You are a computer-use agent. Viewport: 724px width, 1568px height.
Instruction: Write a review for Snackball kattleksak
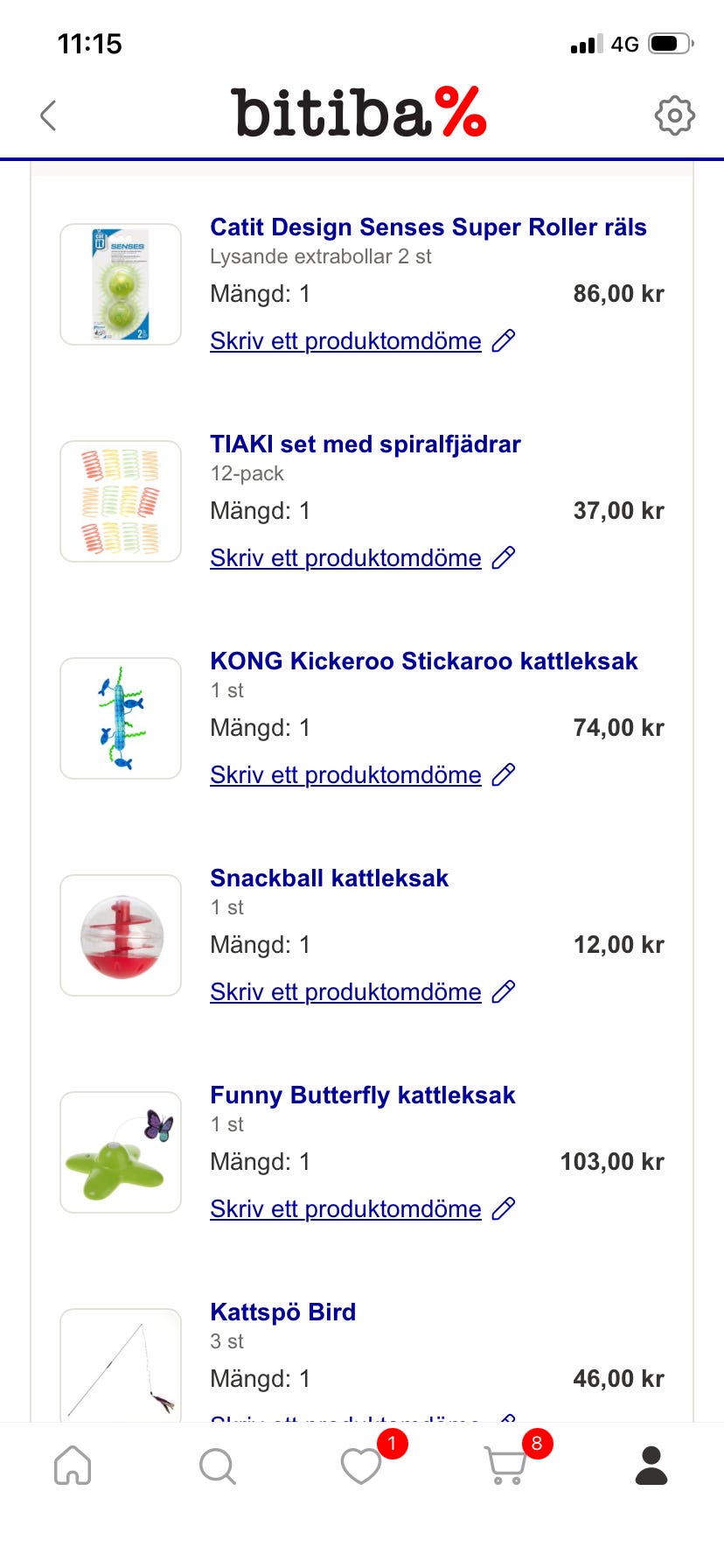[x=346, y=992]
